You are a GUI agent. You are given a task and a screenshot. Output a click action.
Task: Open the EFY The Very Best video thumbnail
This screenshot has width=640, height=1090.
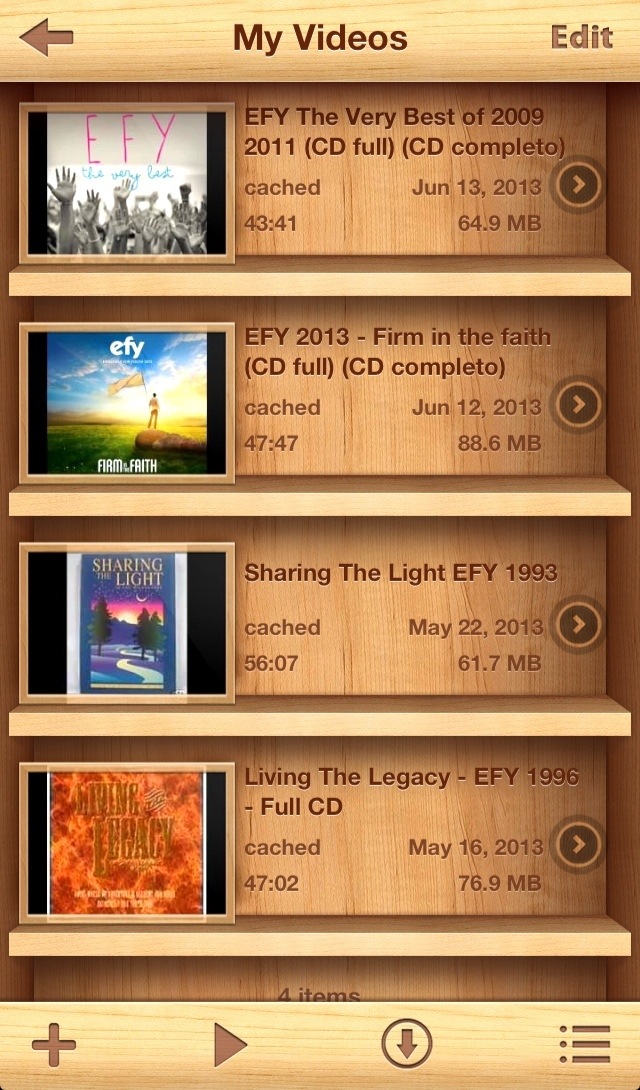126,184
